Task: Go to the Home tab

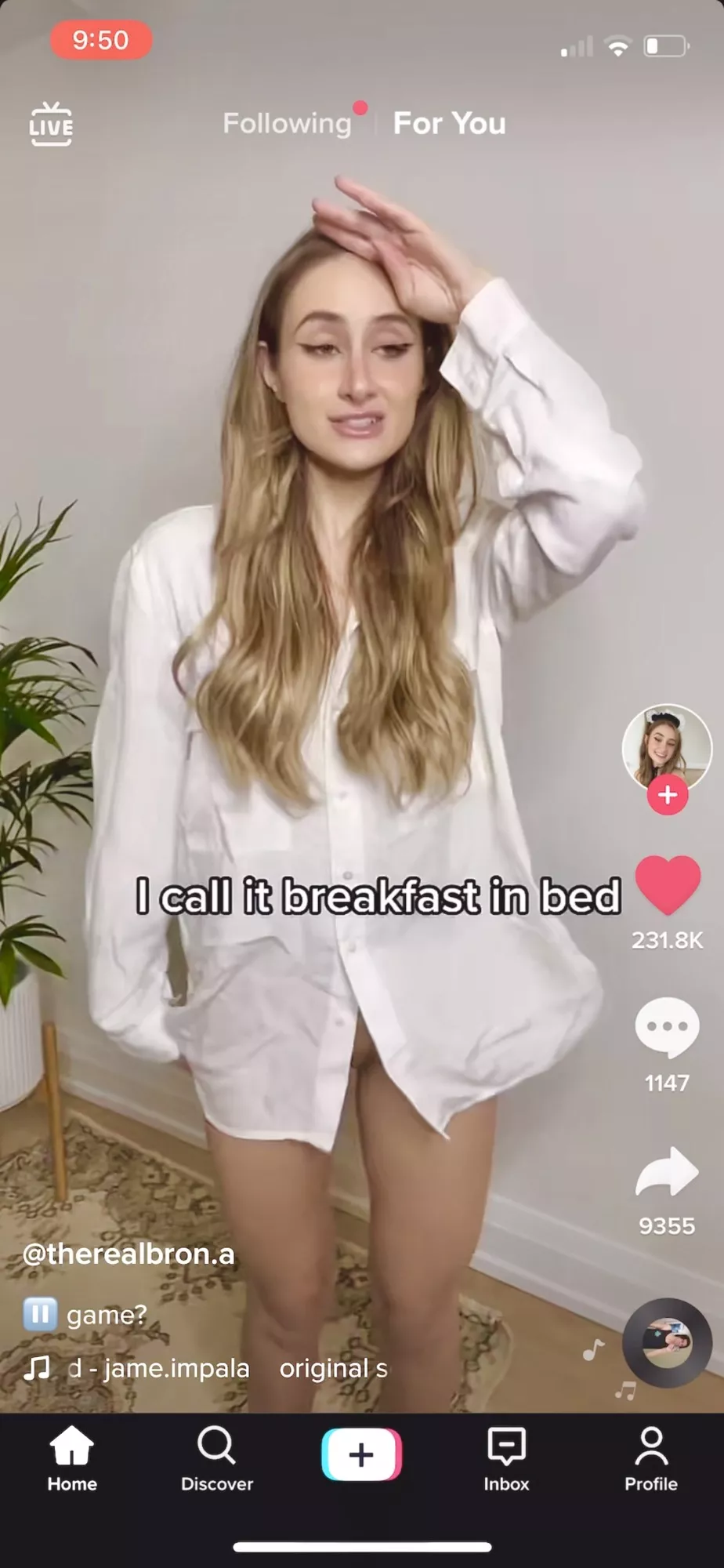Action: tap(72, 1459)
